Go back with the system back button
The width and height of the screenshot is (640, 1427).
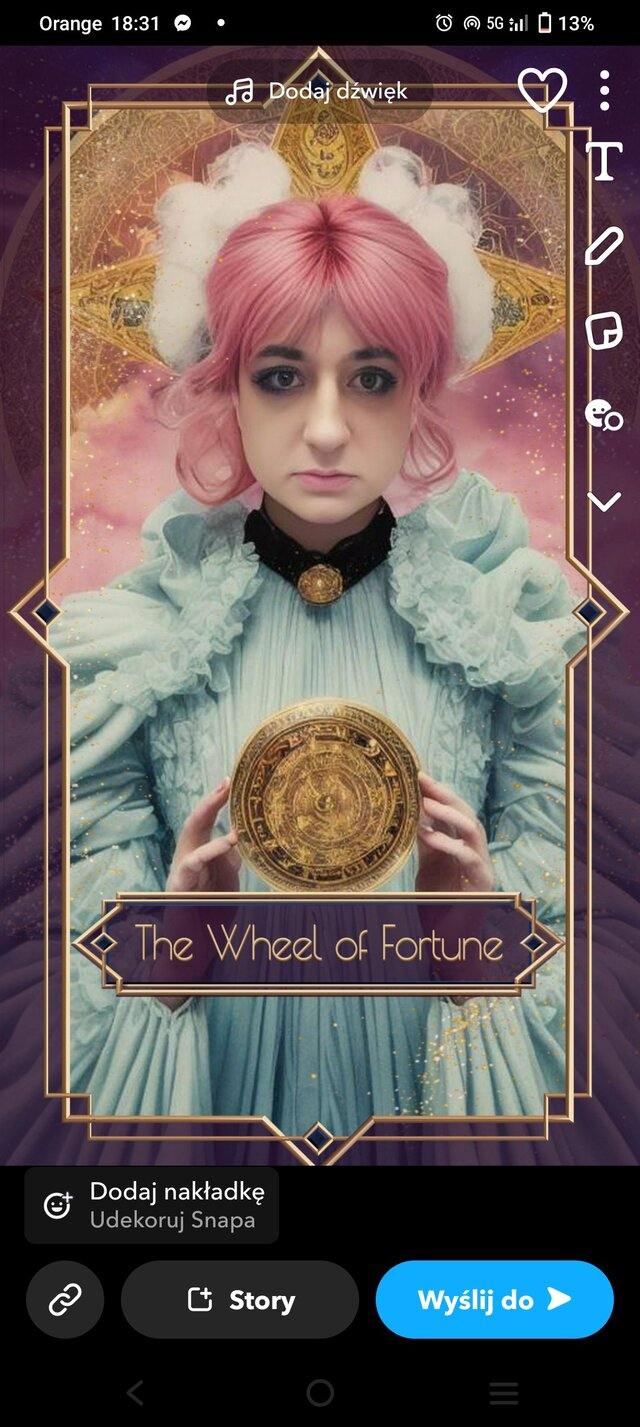(x=135, y=1392)
